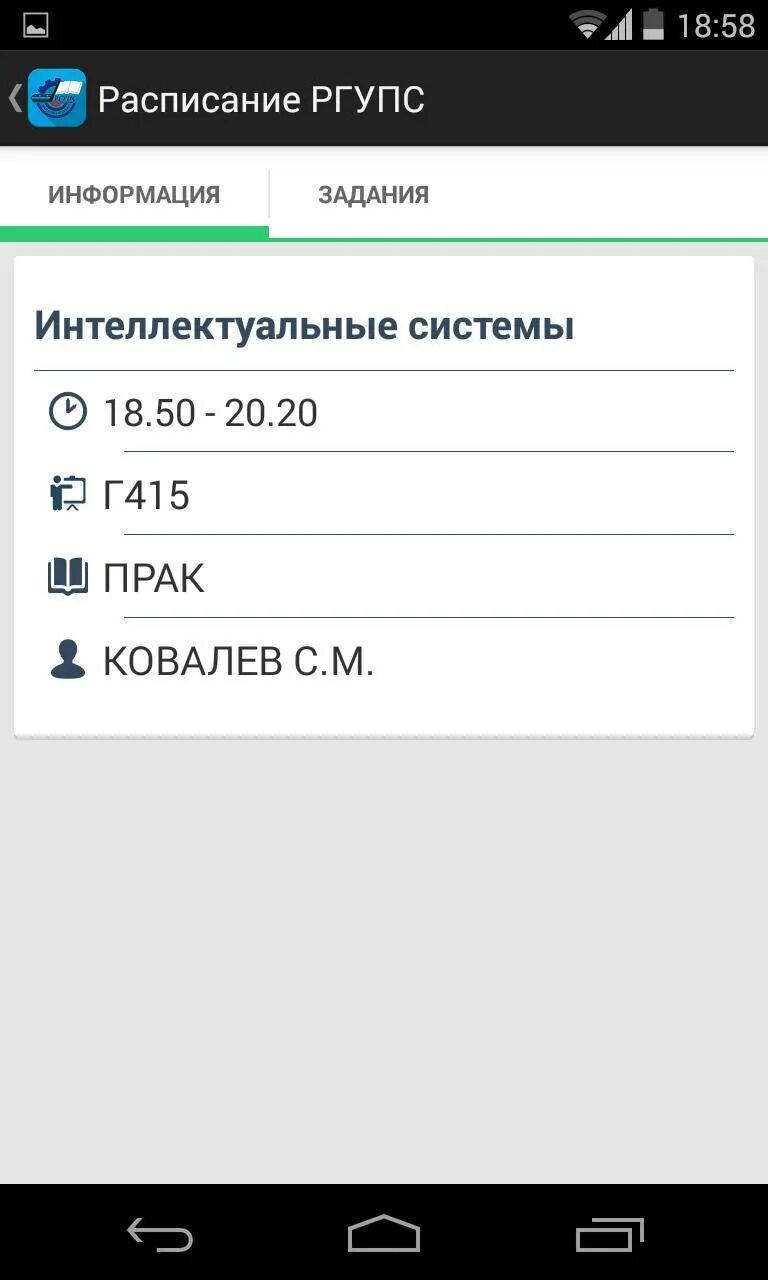The width and height of the screenshot is (768, 1280).
Task: Go to the home screen
Action: click(384, 1234)
